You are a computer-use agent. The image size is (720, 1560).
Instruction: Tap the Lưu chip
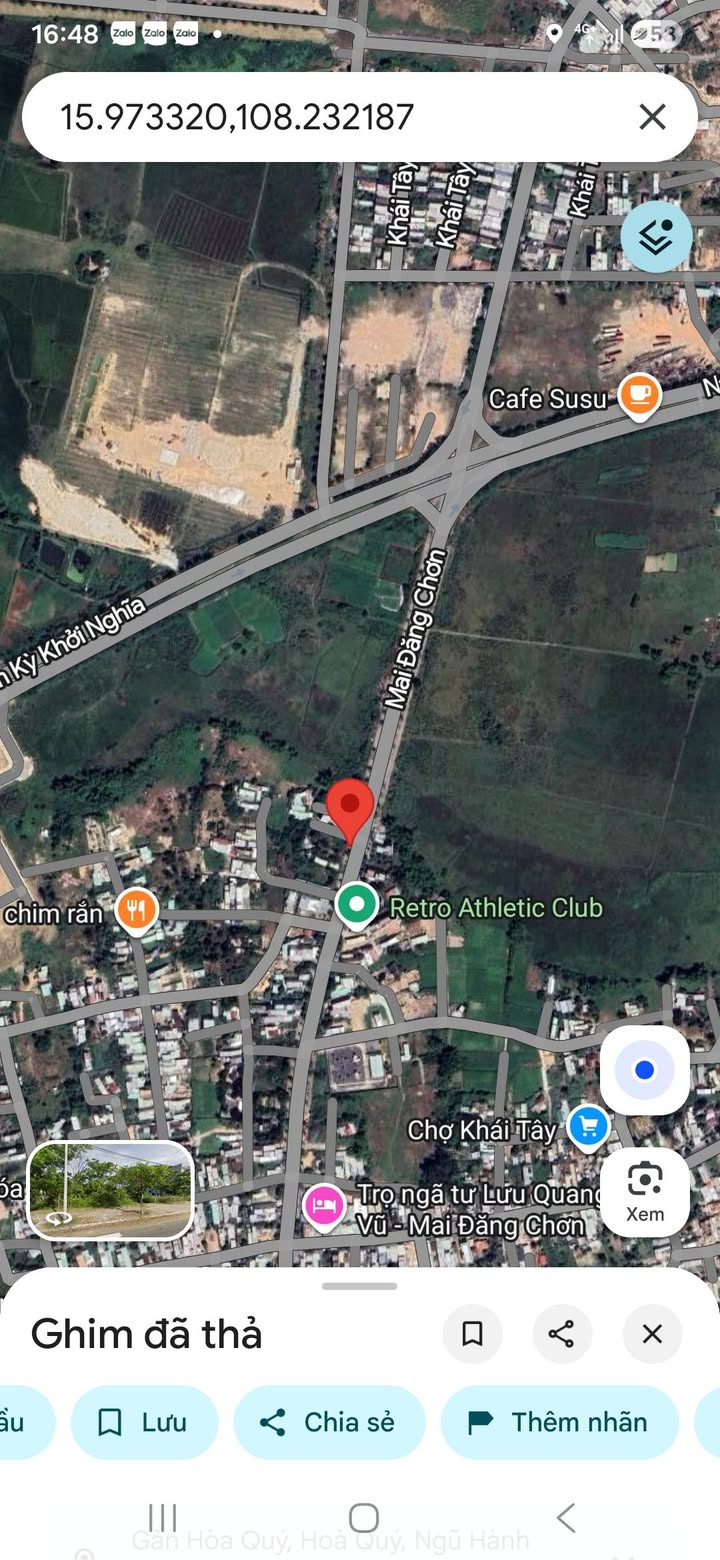(144, 1422)
